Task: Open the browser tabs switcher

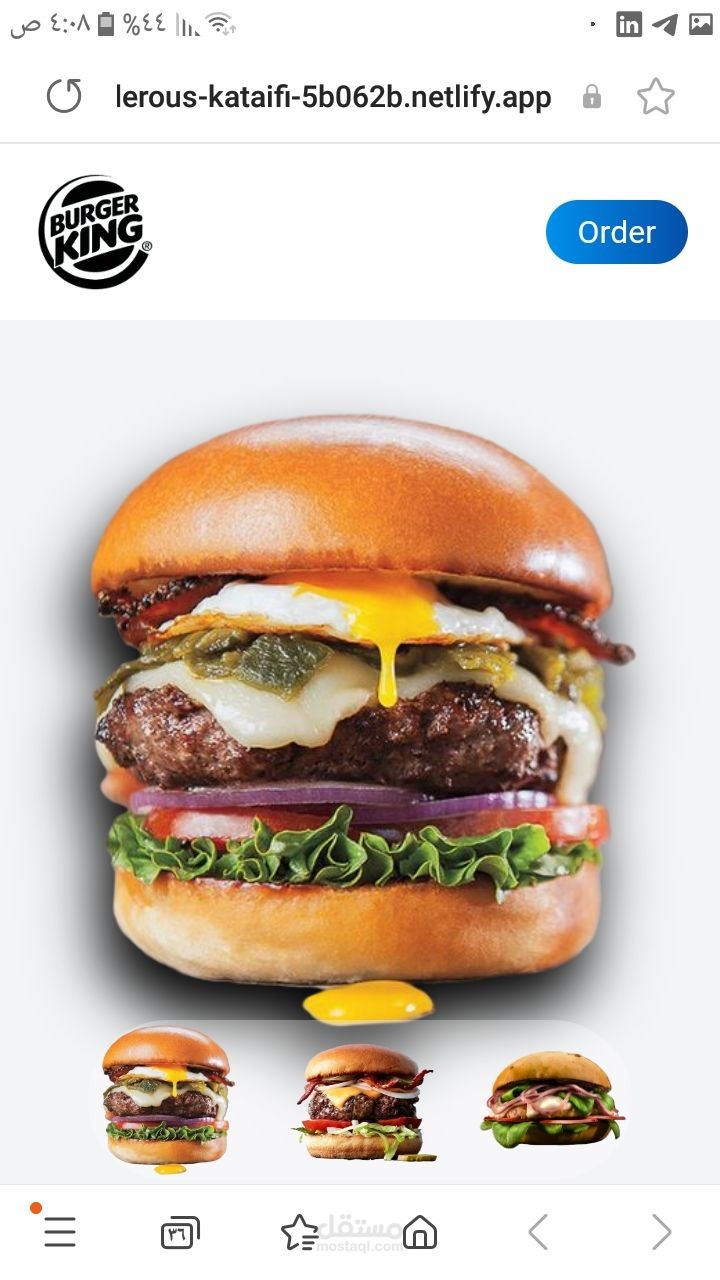Action: 180,1232
